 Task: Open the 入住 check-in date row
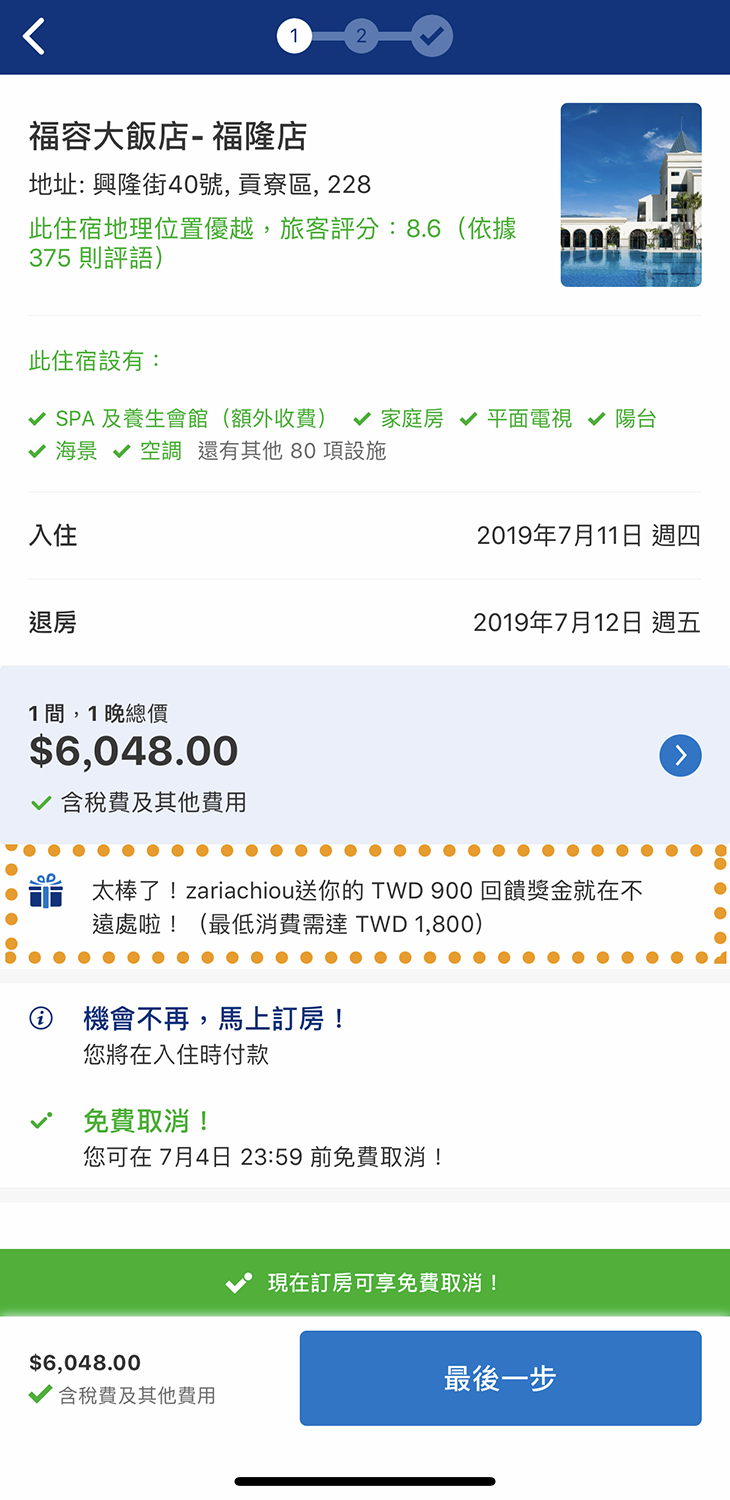pos(365,536)
